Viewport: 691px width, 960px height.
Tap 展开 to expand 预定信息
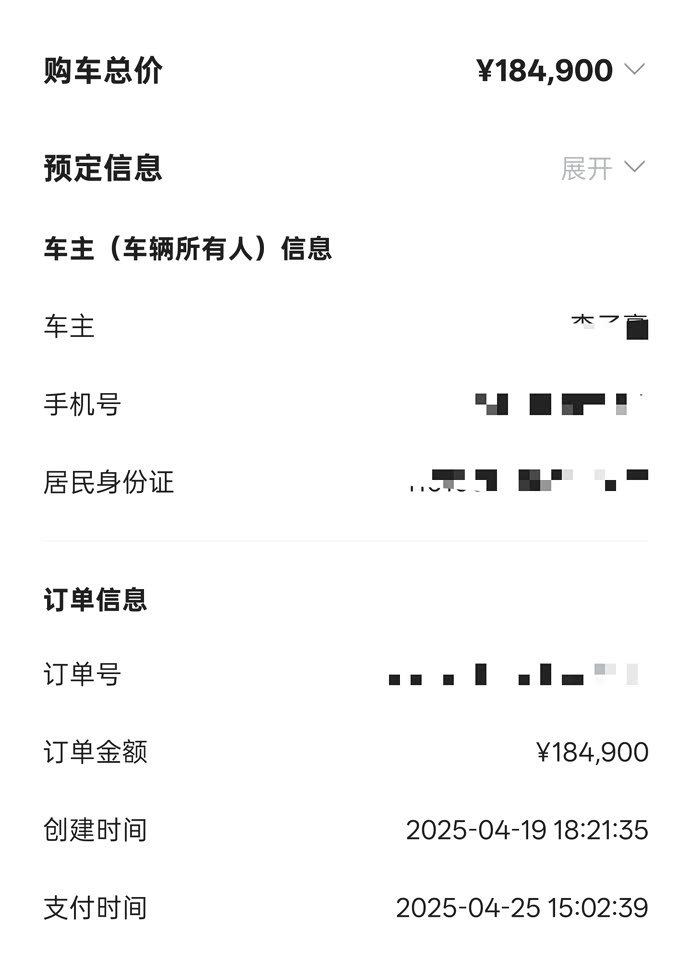602,168
